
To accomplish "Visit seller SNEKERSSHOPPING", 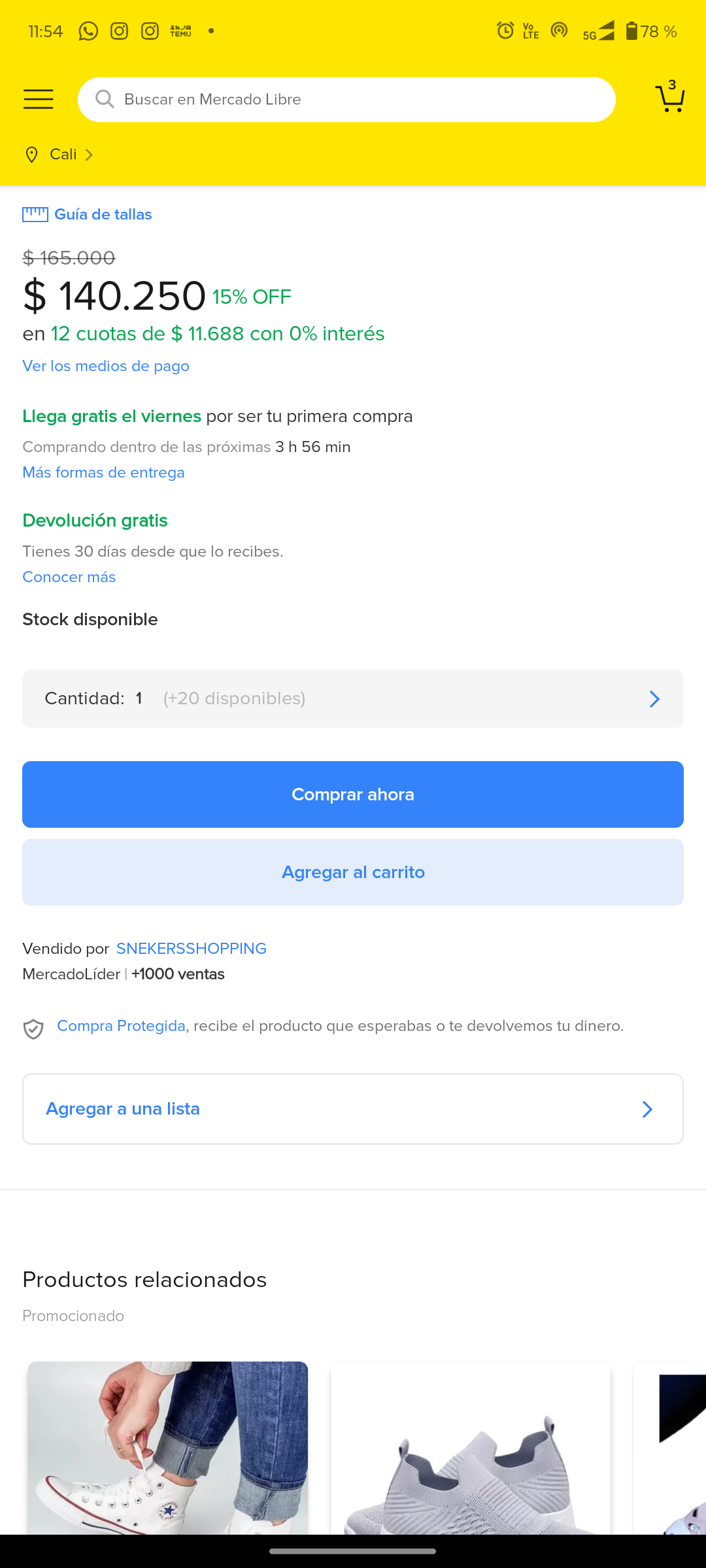I will tap(191, 949).
